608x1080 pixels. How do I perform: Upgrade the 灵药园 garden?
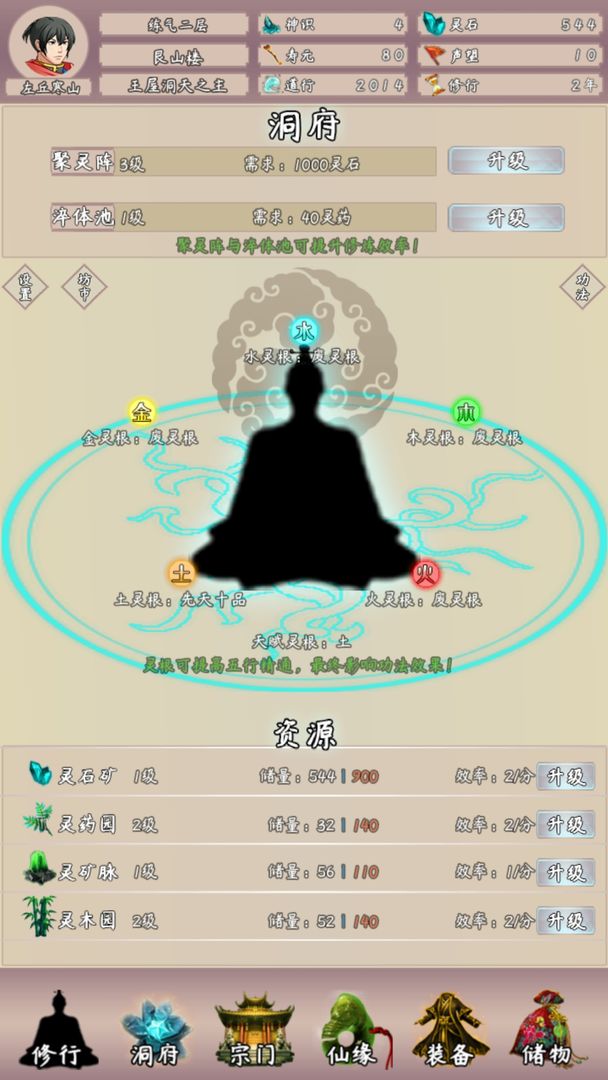tap(565, 824)
